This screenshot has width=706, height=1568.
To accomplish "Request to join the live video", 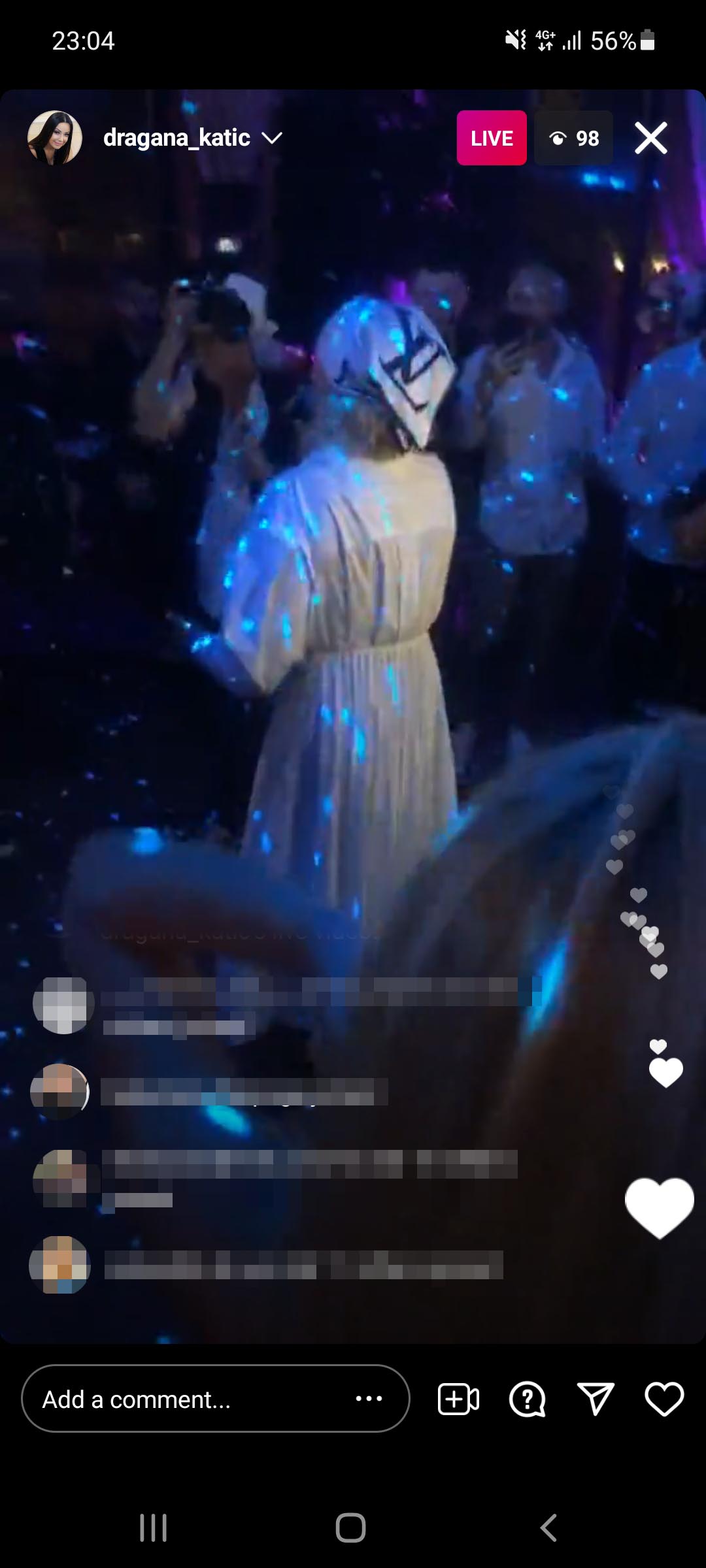I will click(458, 1399).
